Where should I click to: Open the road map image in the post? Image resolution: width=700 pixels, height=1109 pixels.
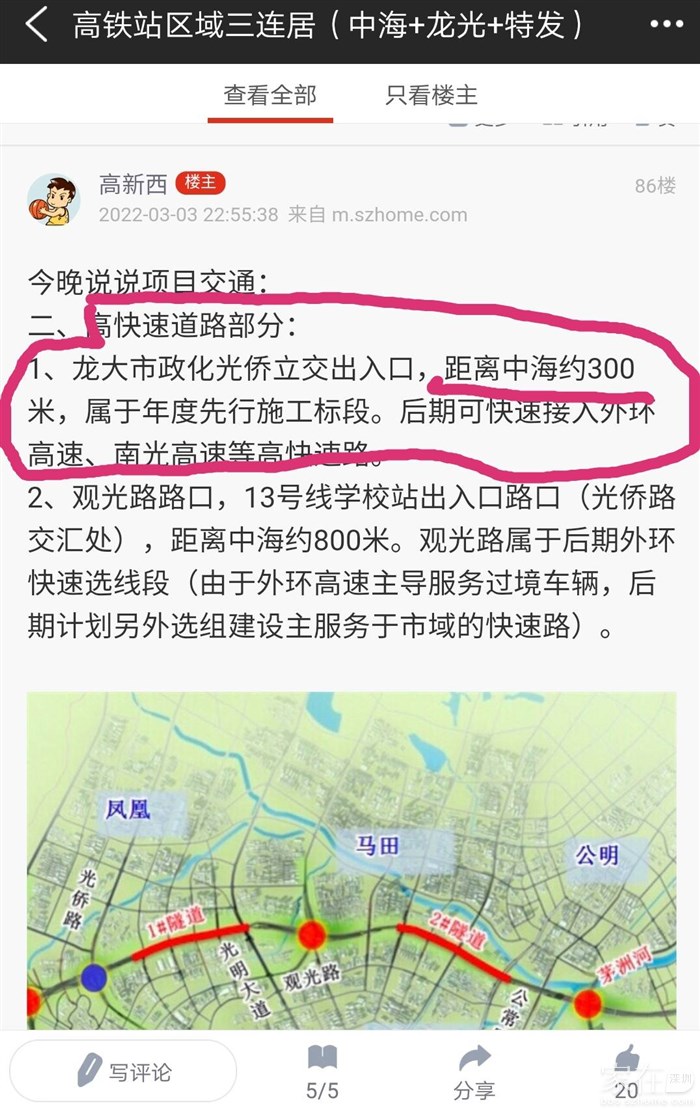(351, 860)
